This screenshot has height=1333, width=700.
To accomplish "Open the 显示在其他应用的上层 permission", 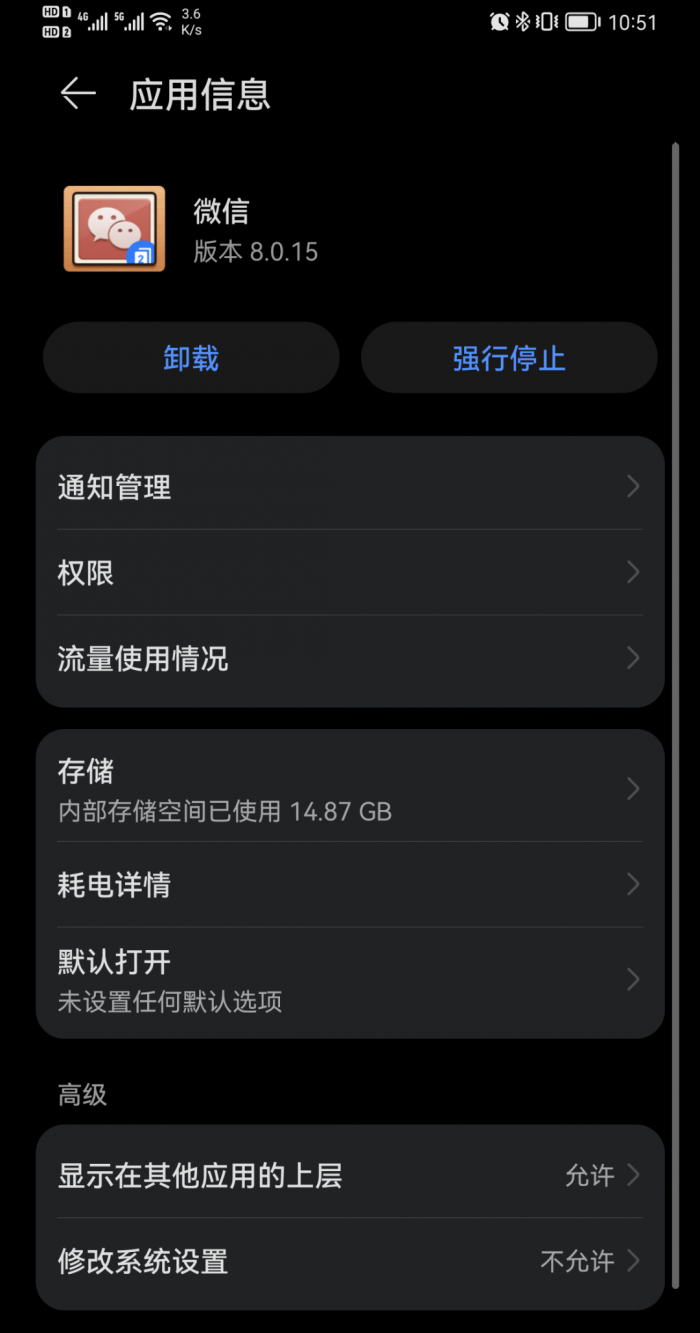I will tap(349, 1175).
